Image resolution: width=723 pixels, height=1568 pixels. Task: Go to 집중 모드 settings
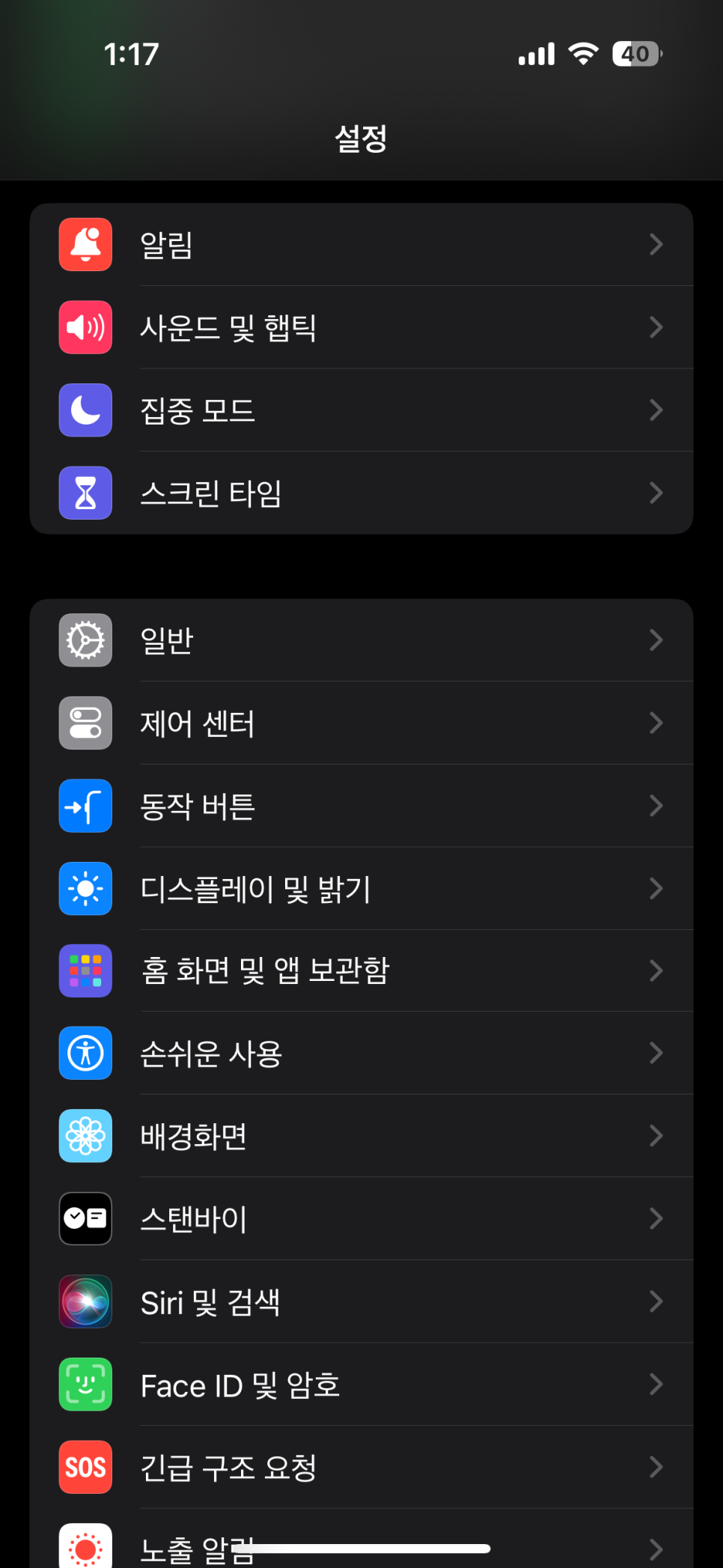coord(361,410)
